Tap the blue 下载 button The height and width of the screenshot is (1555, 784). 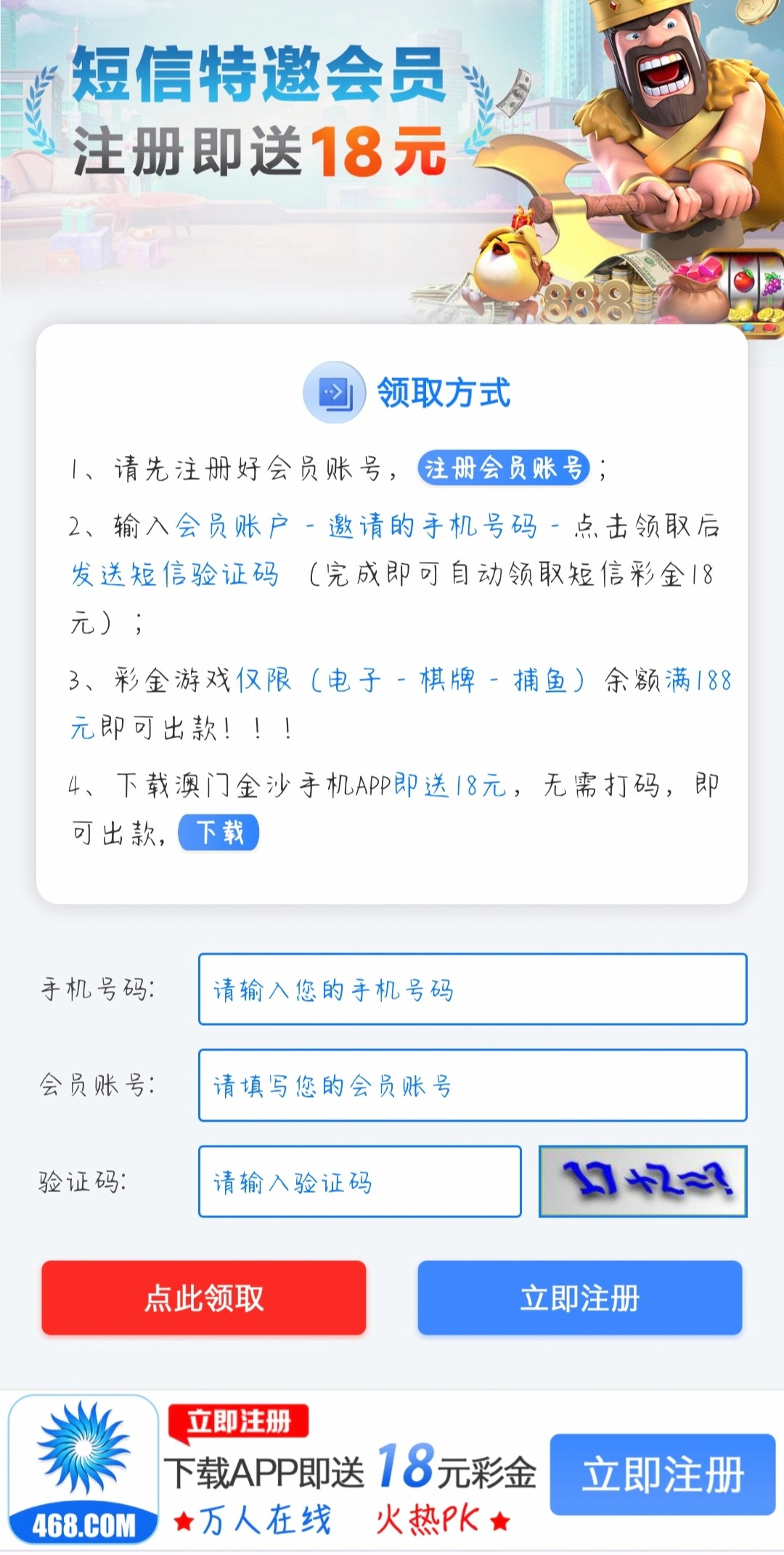click(219, 832)
